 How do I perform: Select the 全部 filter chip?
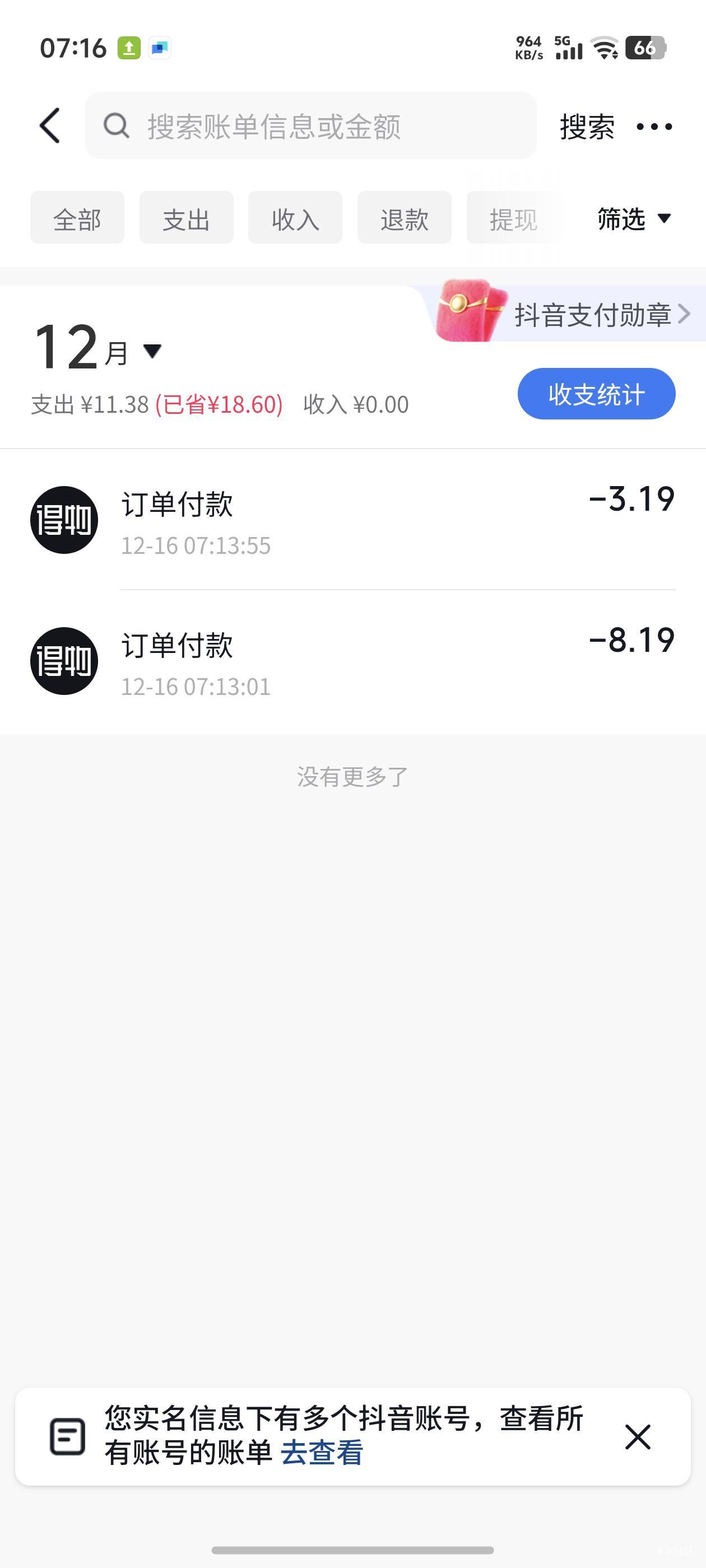pos(77,218)
